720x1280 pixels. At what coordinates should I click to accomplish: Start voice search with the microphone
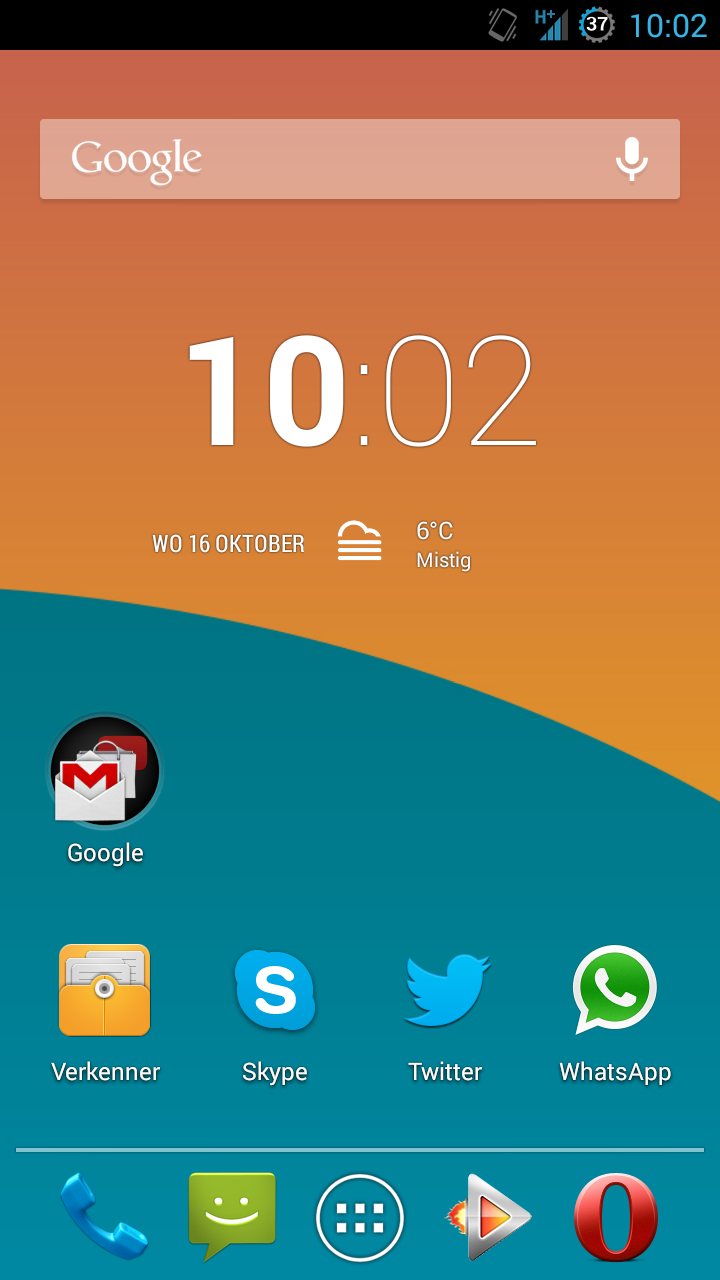pyautogui.click(x=631, y=159)
